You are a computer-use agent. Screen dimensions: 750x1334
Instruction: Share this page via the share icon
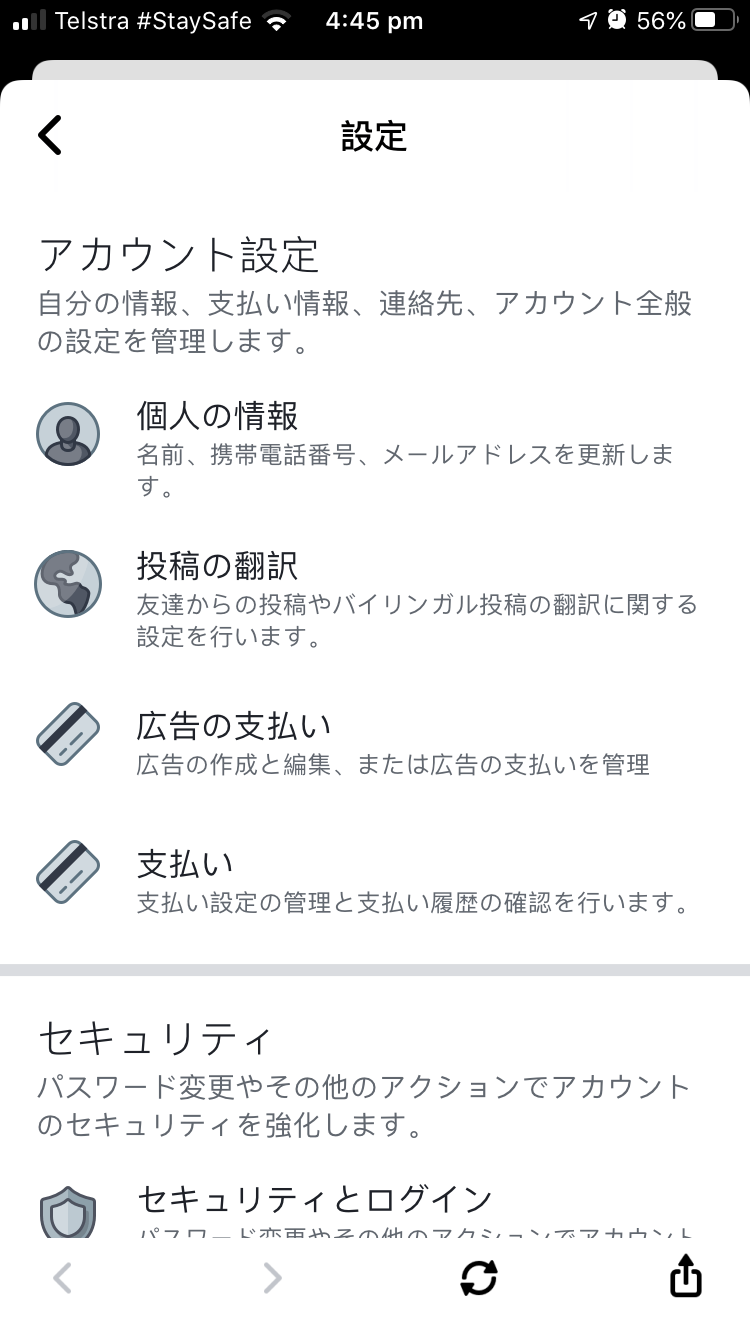point(686,1277)
